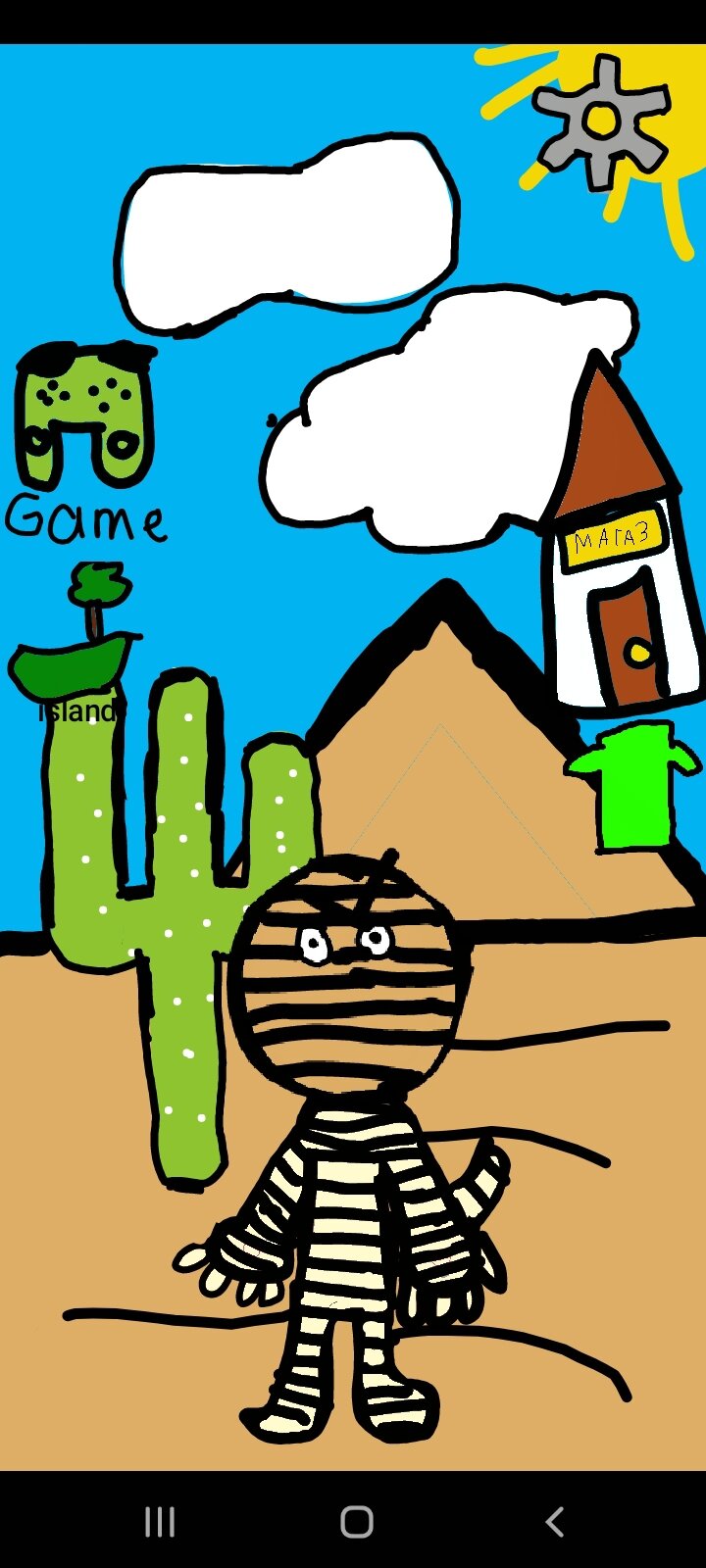This screenshot has width=706, height=1568.
Task: Go to the home screen via navigation bar
Action: point(356,1522)
